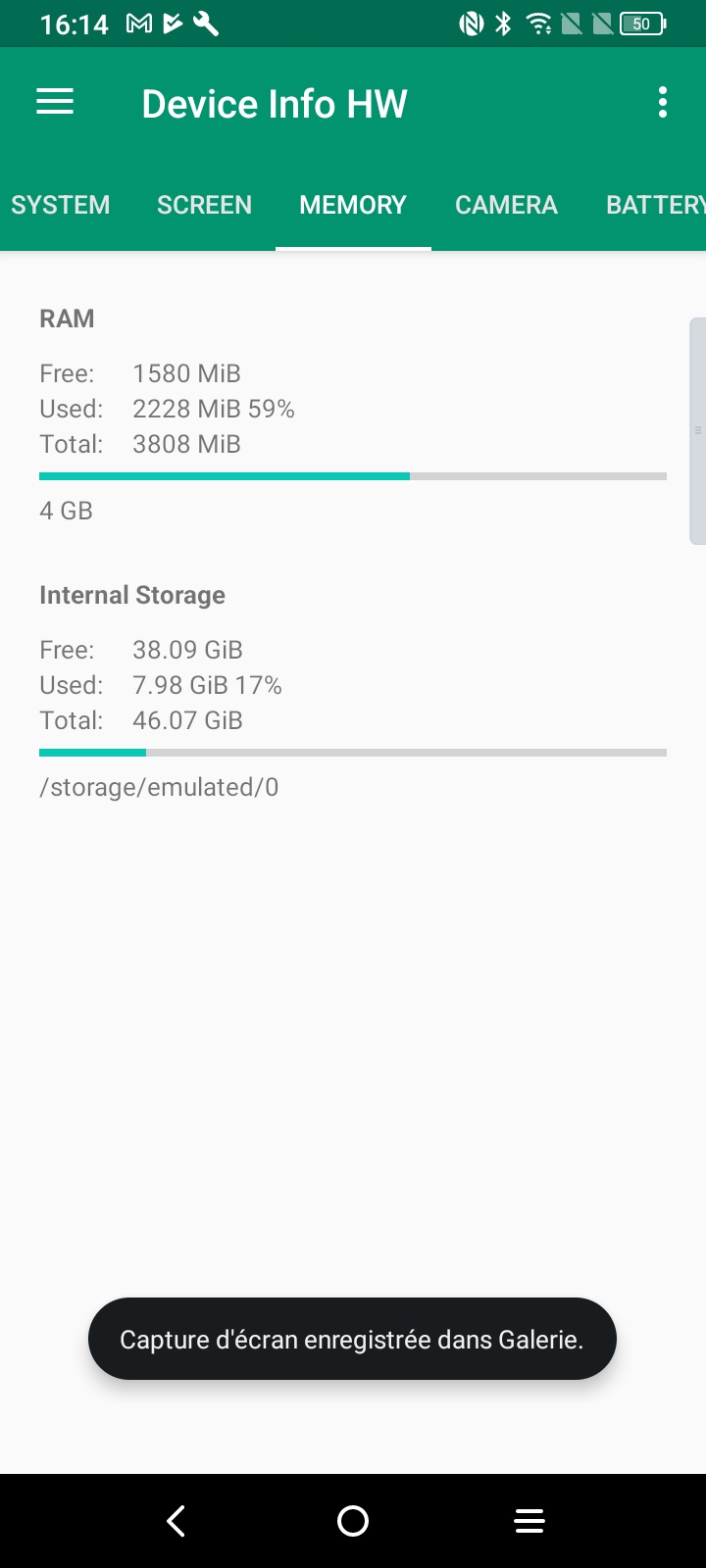706x1568 pixels.
Task: Open the hamburger drawer menu
Action: pyautogui.click(x=55, y=102)
